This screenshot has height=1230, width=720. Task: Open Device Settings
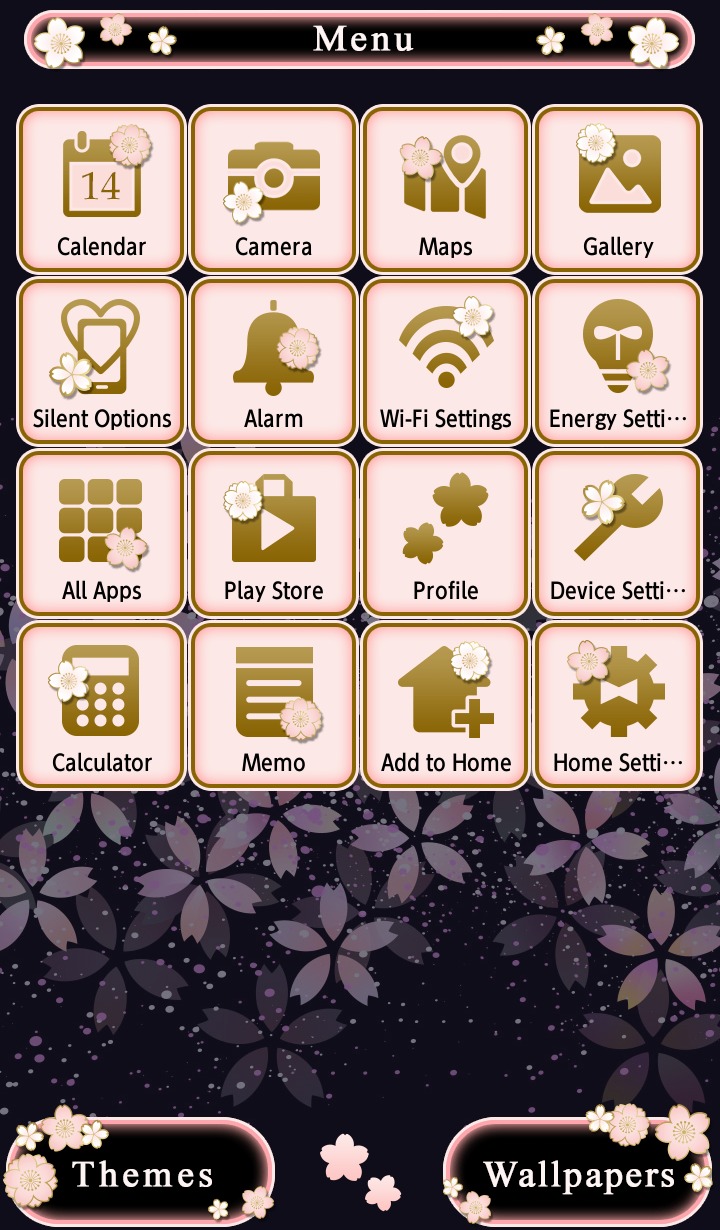click(617, 533)
